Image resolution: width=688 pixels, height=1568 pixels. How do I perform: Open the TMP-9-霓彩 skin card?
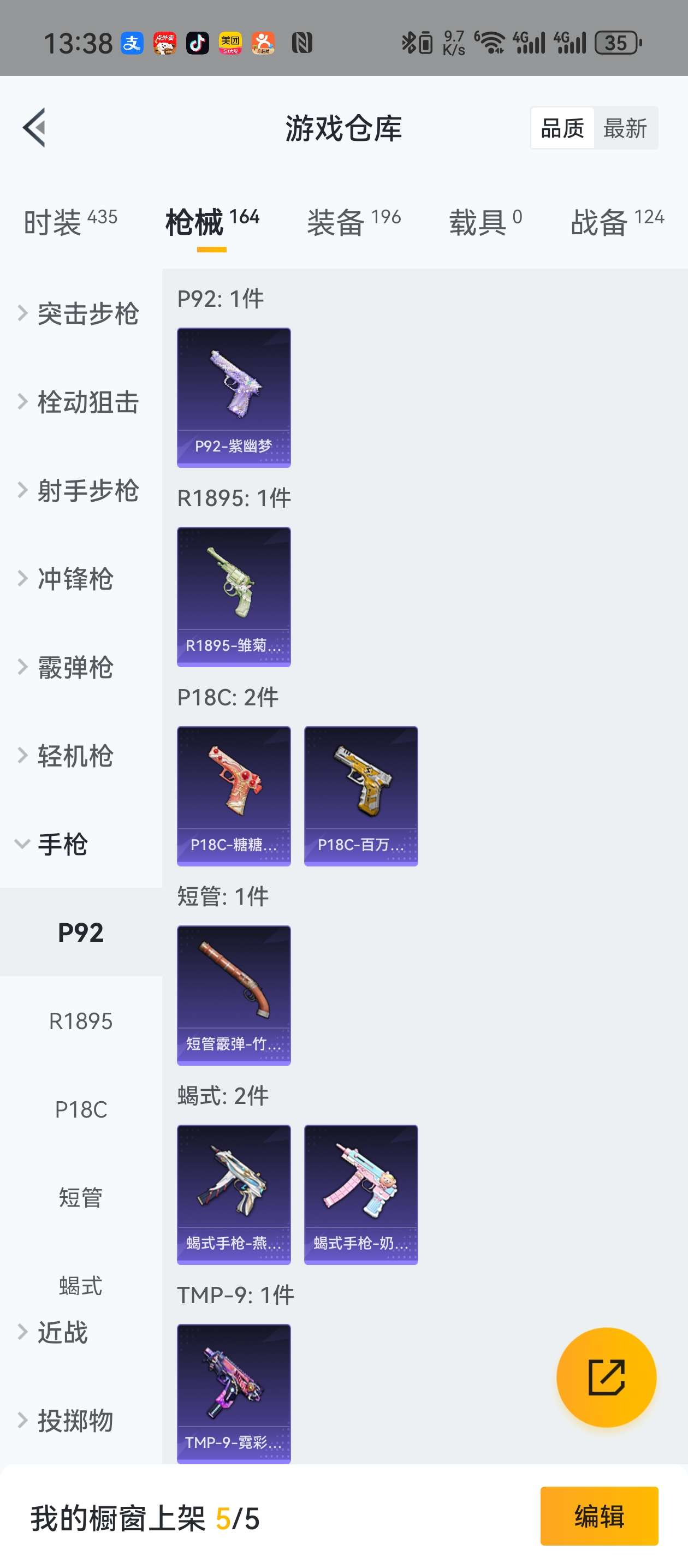(x=234, y=1393)
